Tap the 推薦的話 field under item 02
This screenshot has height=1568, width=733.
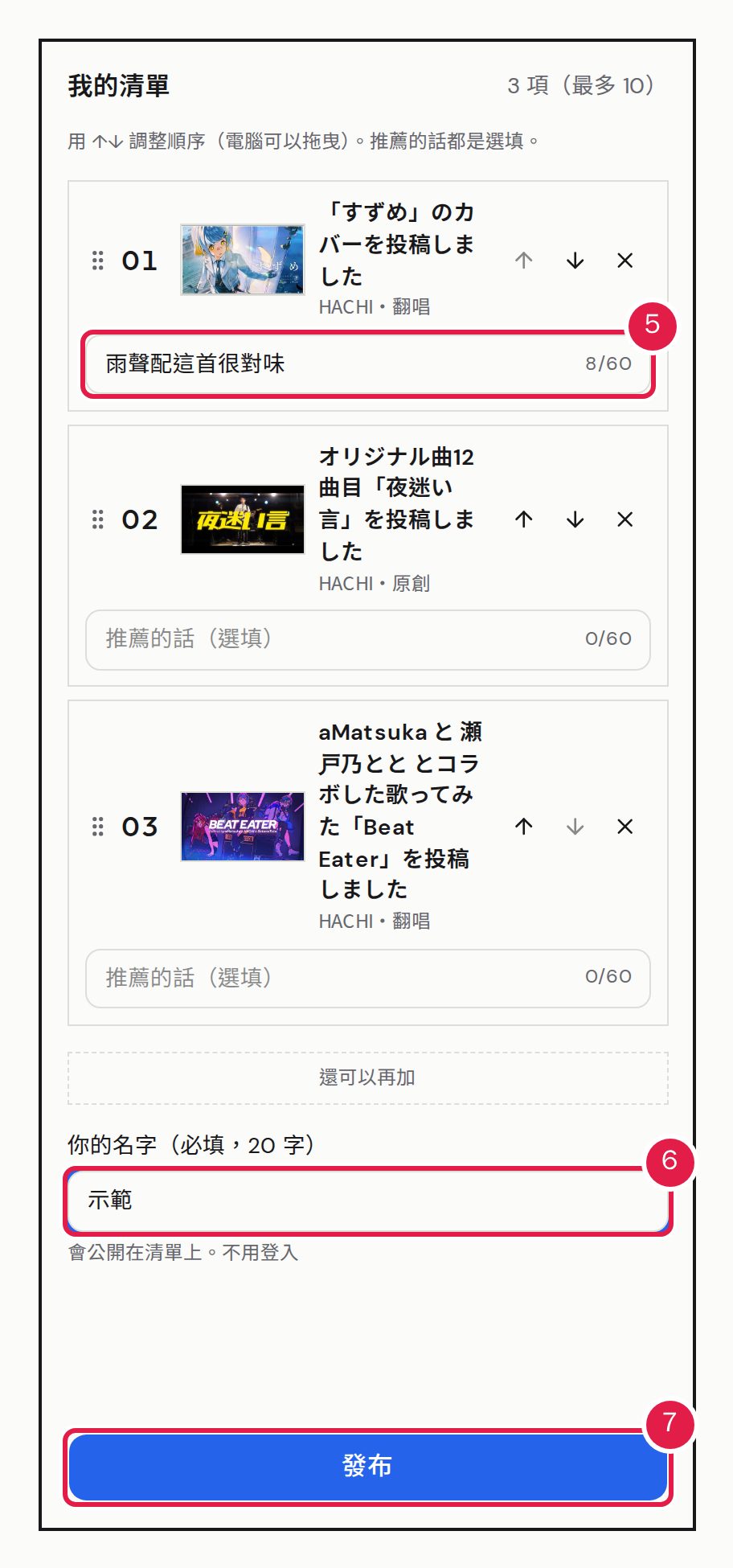[x=368, y=639]
